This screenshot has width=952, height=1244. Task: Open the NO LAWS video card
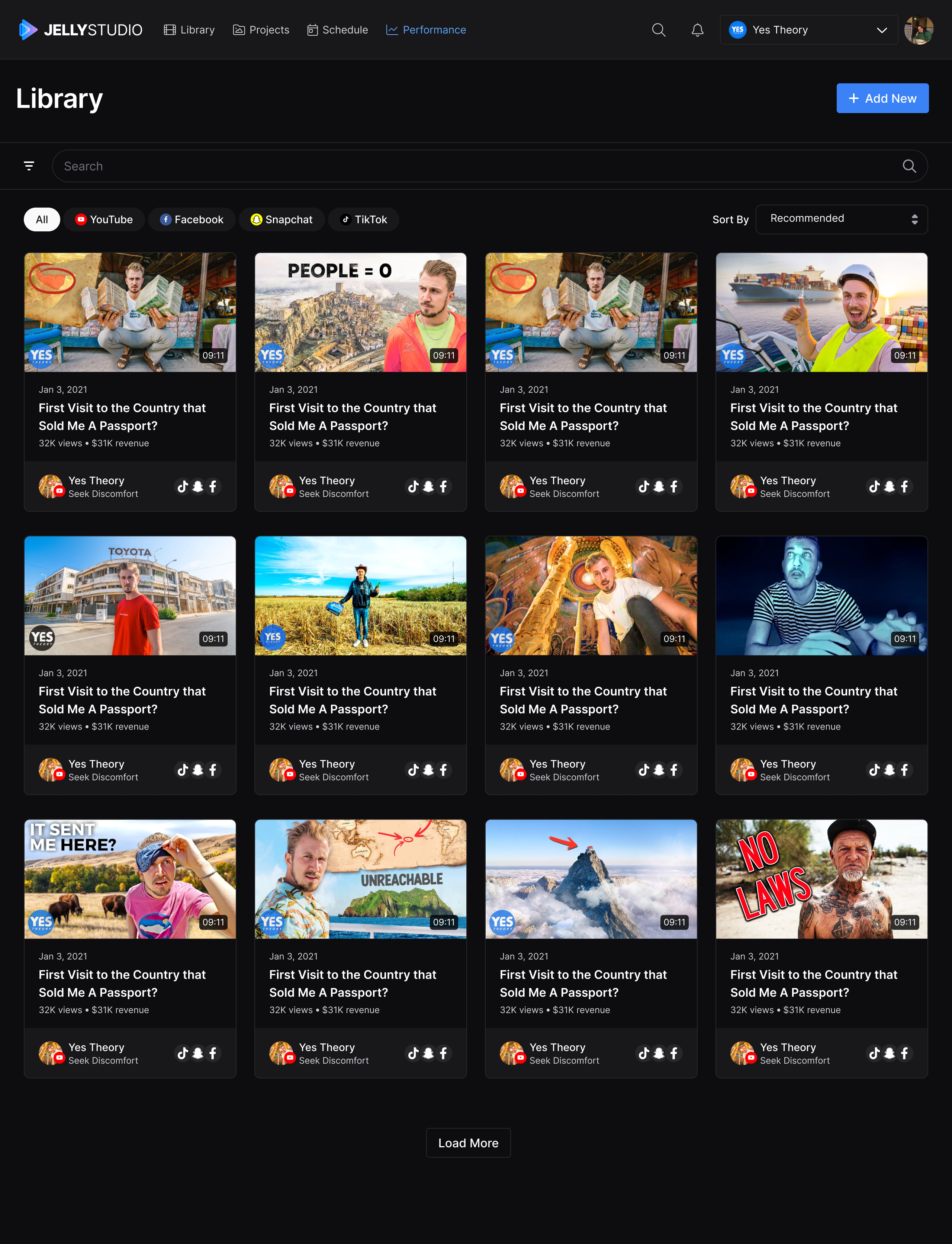(821, 879)
